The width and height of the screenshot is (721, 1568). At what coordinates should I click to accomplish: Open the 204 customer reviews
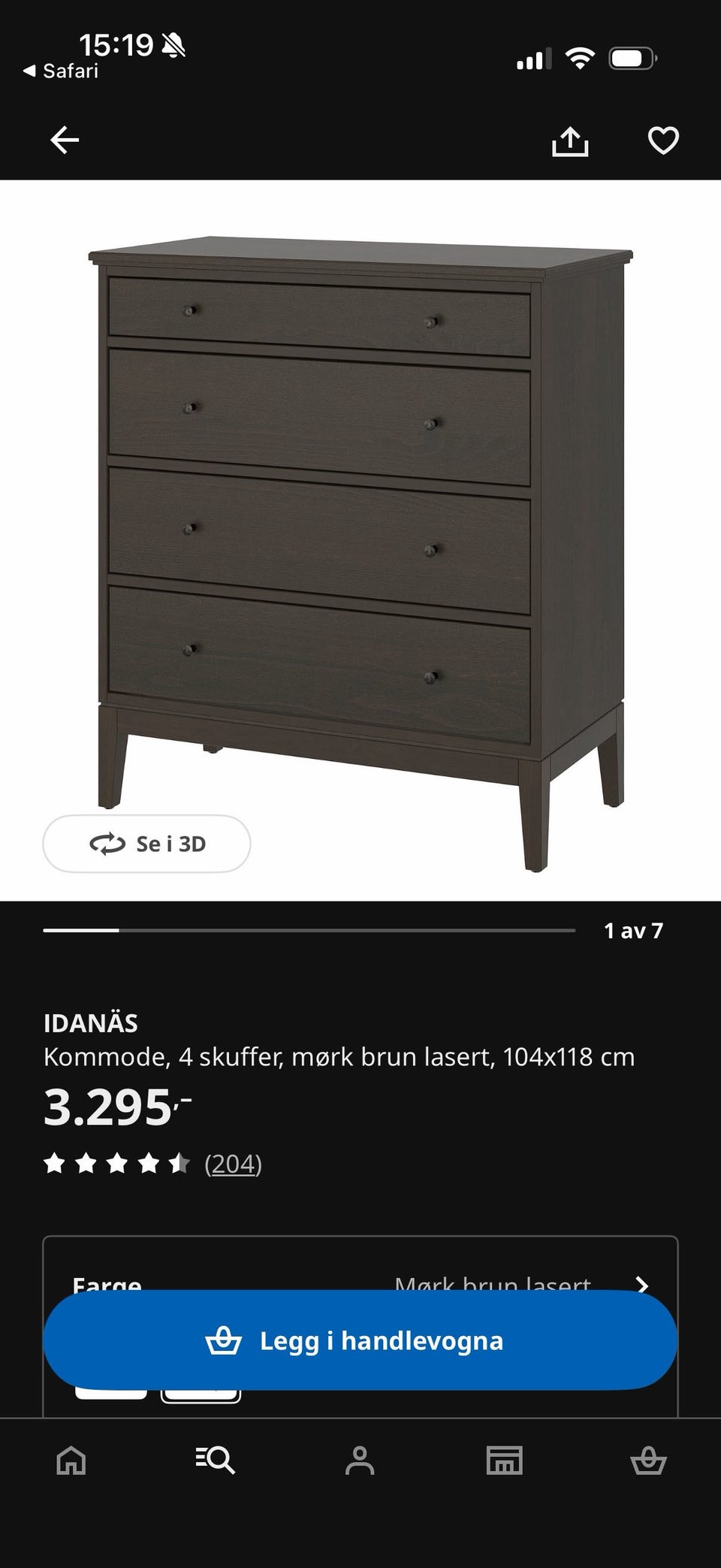233,1164
